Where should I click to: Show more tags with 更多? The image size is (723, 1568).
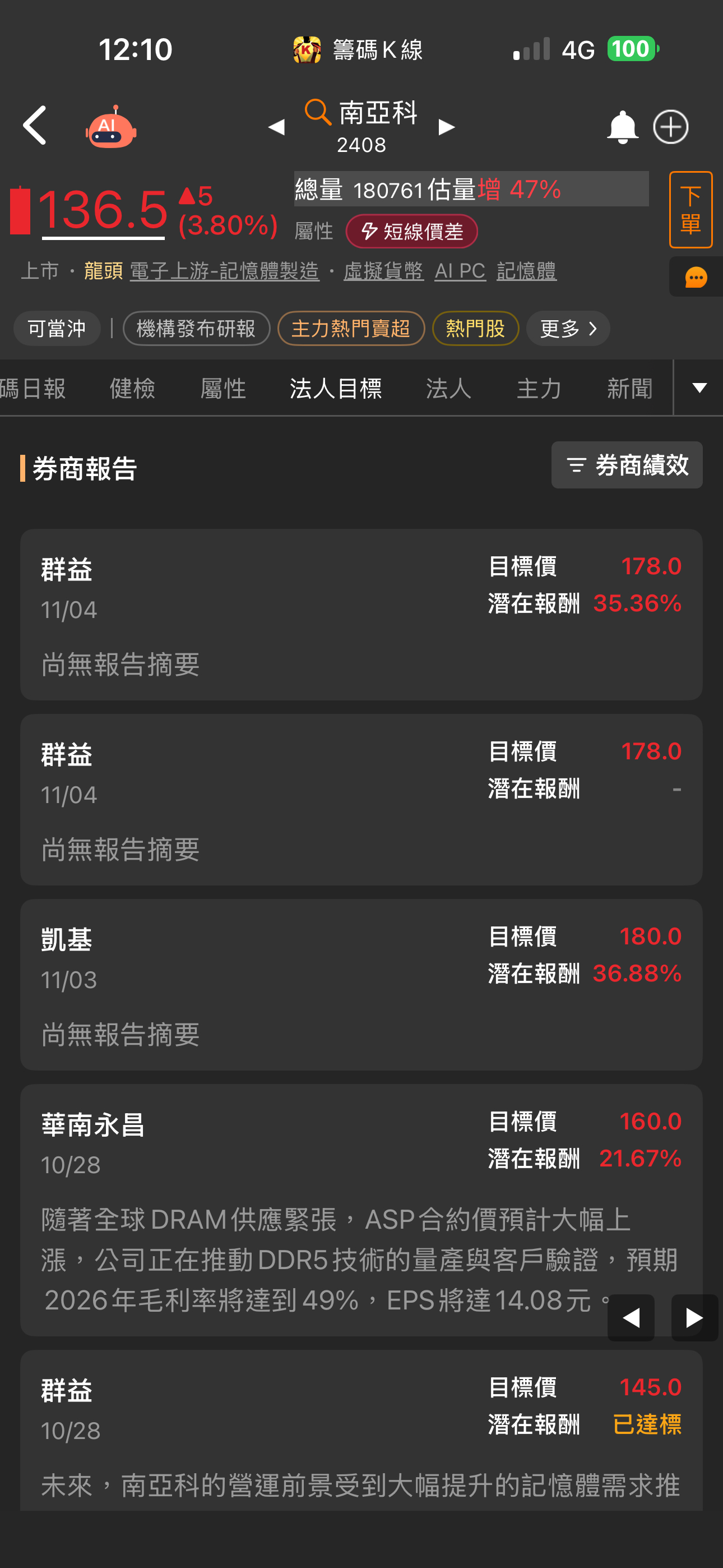(567, 329)
